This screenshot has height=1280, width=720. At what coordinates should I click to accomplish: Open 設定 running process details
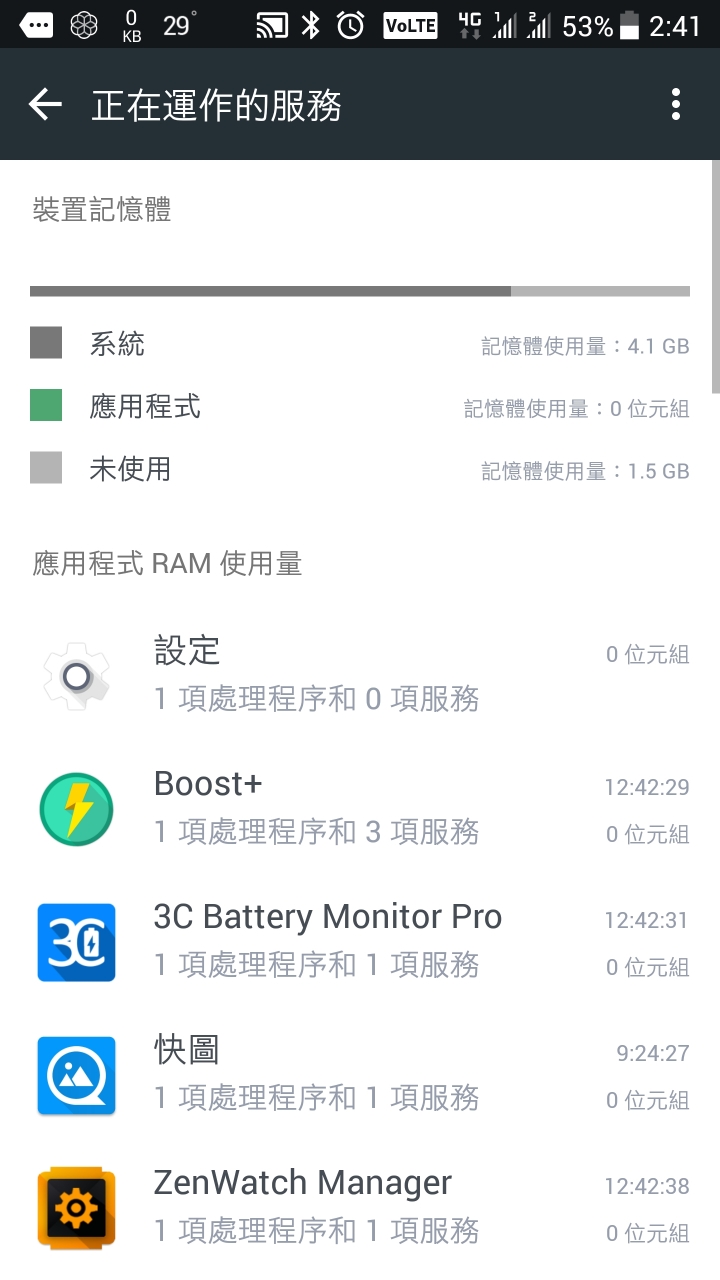click(x=360, y=675)
